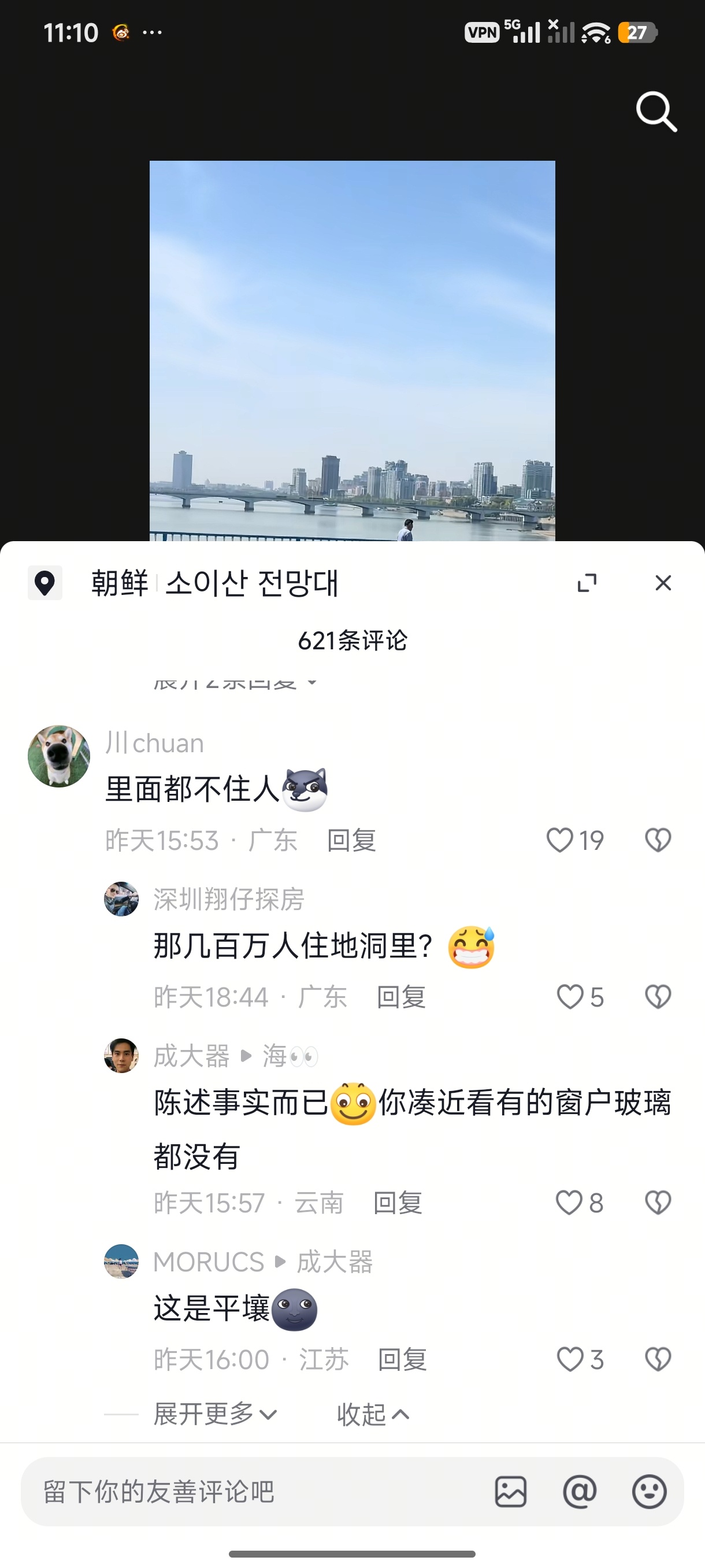The image size is (705, 1568).
Task: Tap the 621条评论 header
Action: coord(352,639)
